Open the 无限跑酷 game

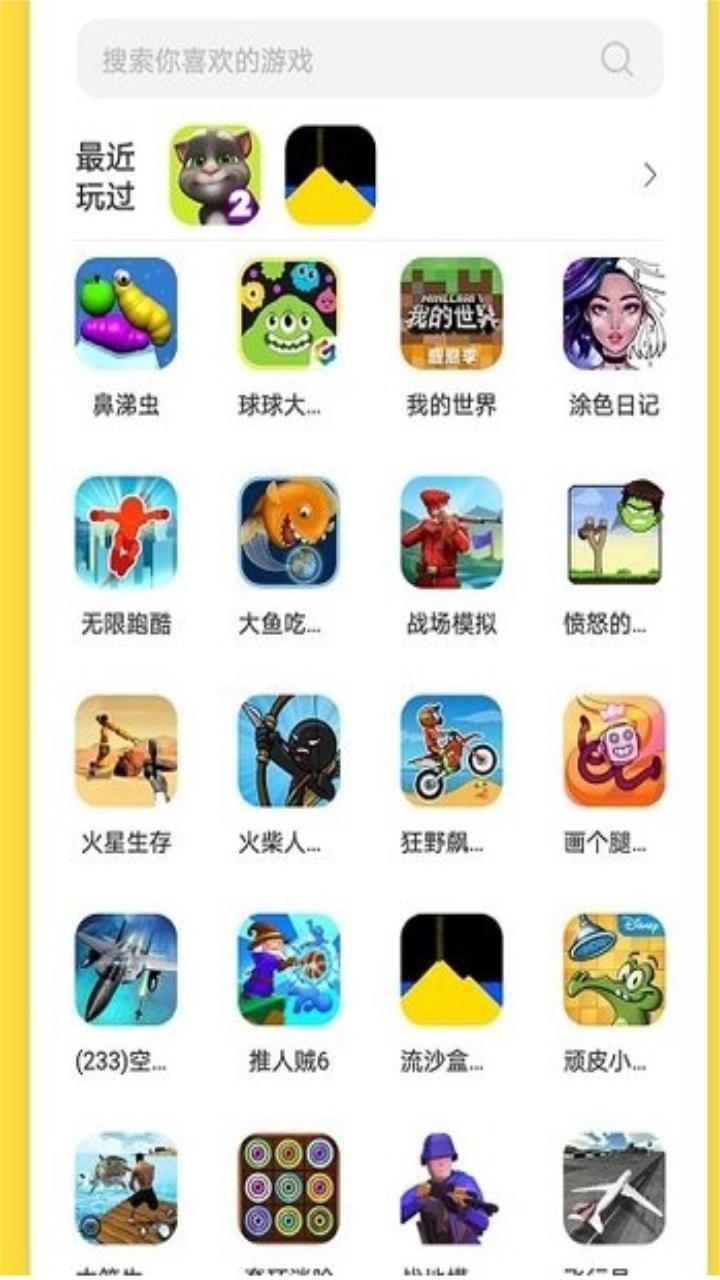point(126,532)
